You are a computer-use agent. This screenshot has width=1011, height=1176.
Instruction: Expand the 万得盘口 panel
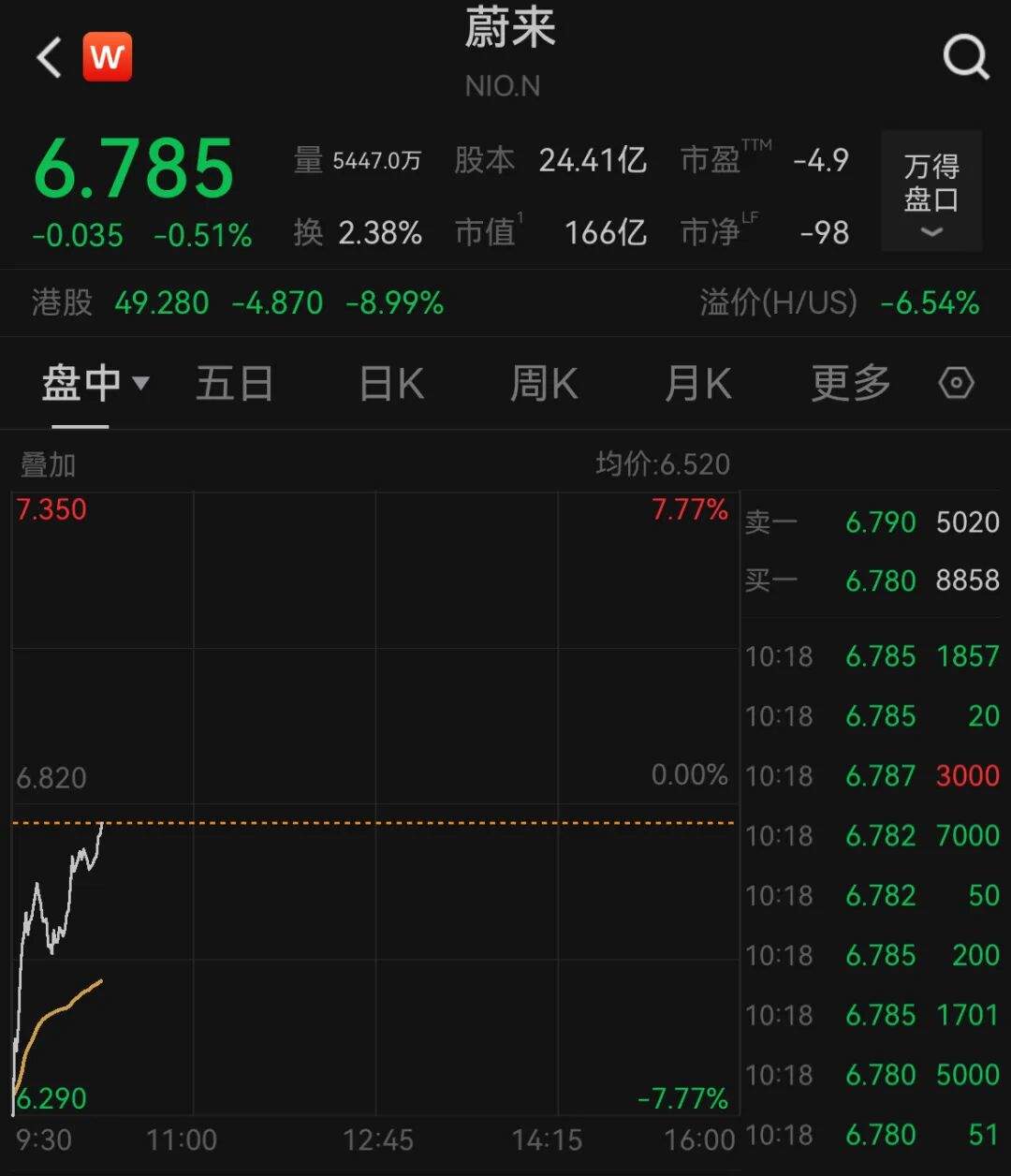click(931, 191)
